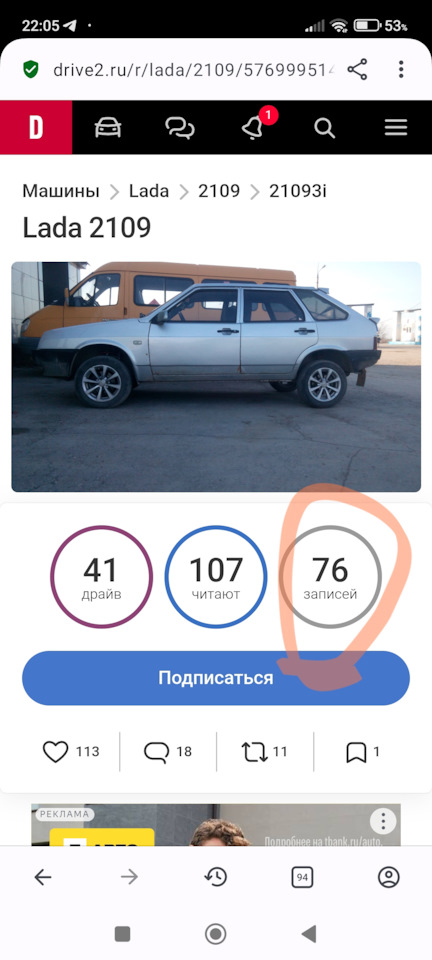The width and height of the screenshot is (432, 960).
Task: Go to Lada breadcrumb
Action: click(x=149, y=191)
